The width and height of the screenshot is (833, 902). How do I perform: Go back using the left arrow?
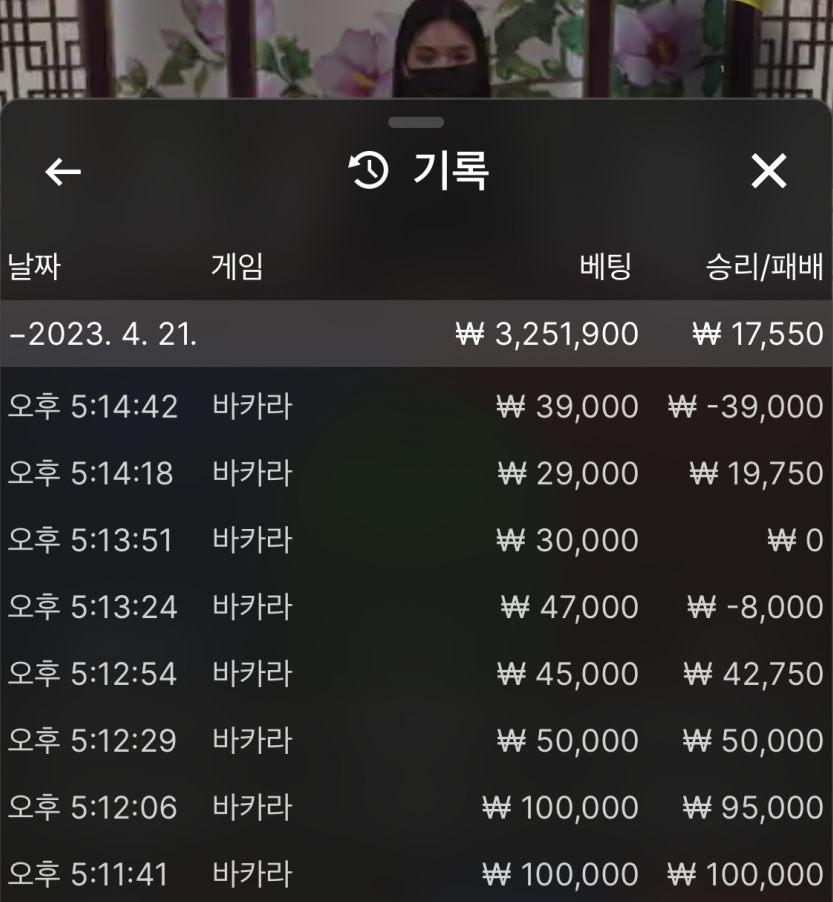[63, 172]
